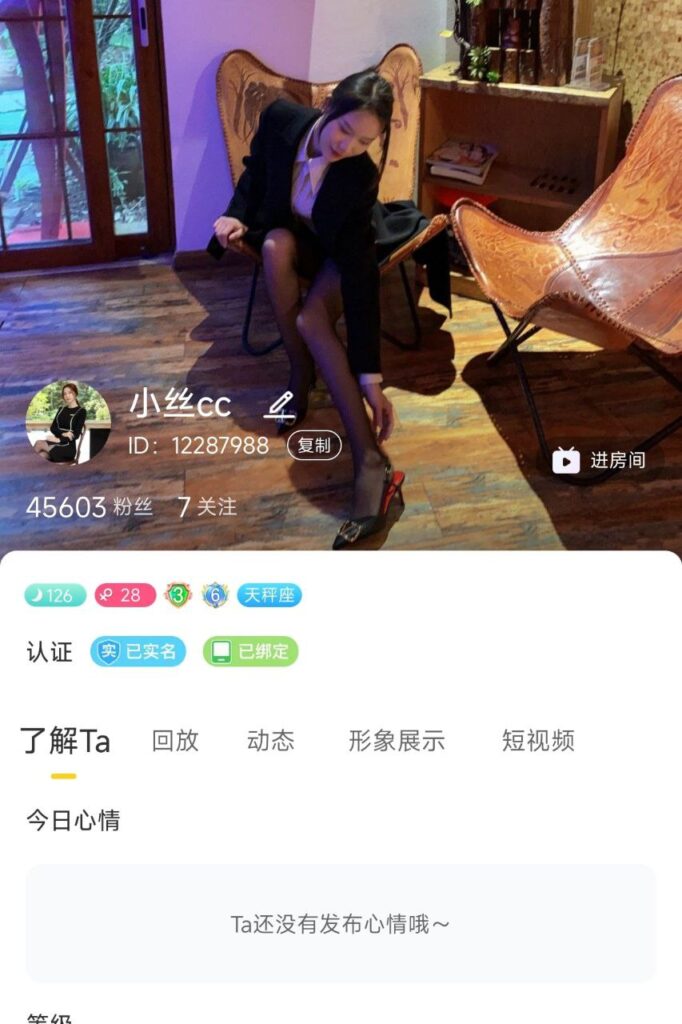Switch to the 回放 tab
Image resolution: width=682 pixels, height=1024 pixels.
point(175,741)
